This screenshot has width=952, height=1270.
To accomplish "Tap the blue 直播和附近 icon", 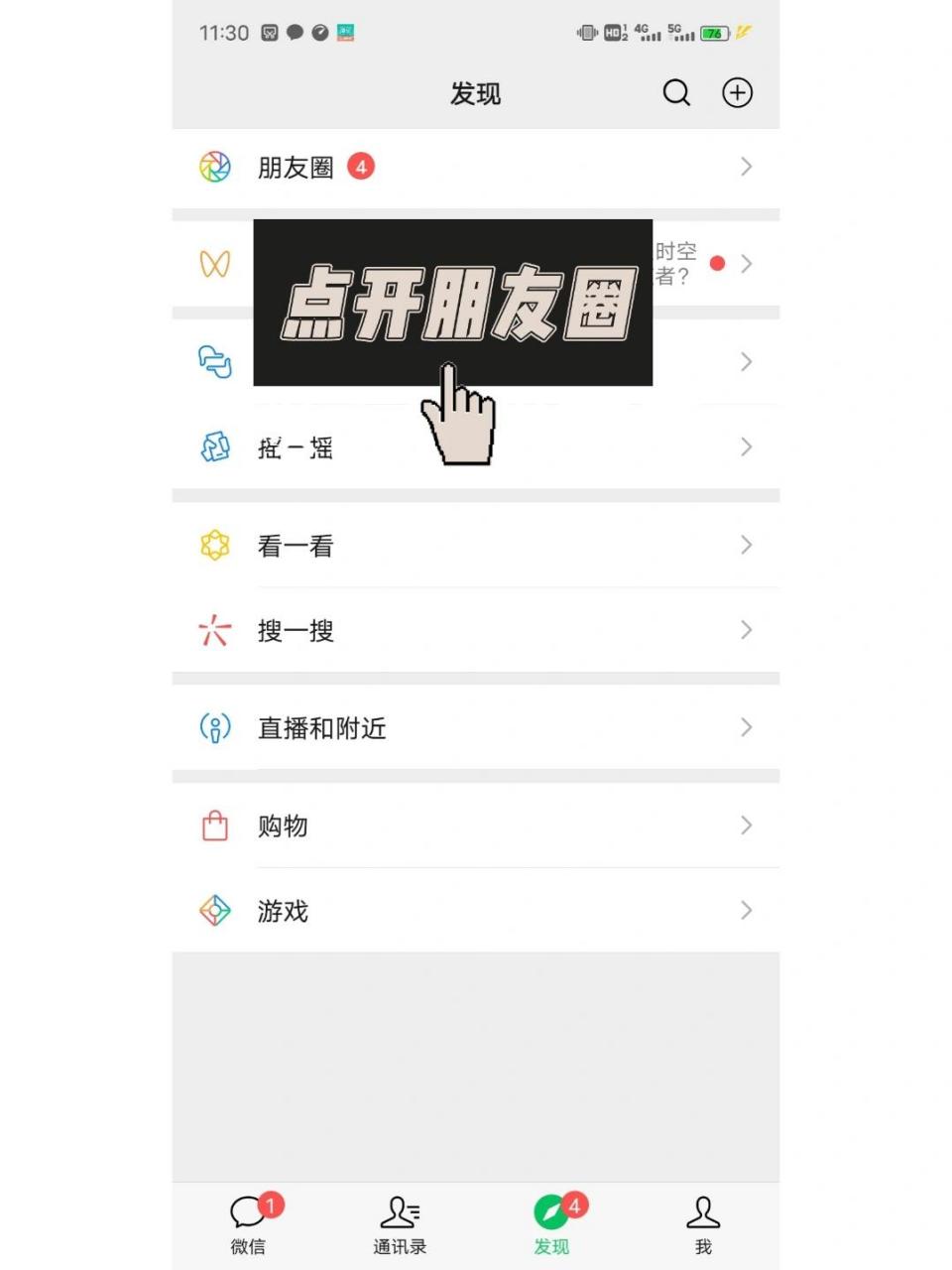I will point(215,727).
